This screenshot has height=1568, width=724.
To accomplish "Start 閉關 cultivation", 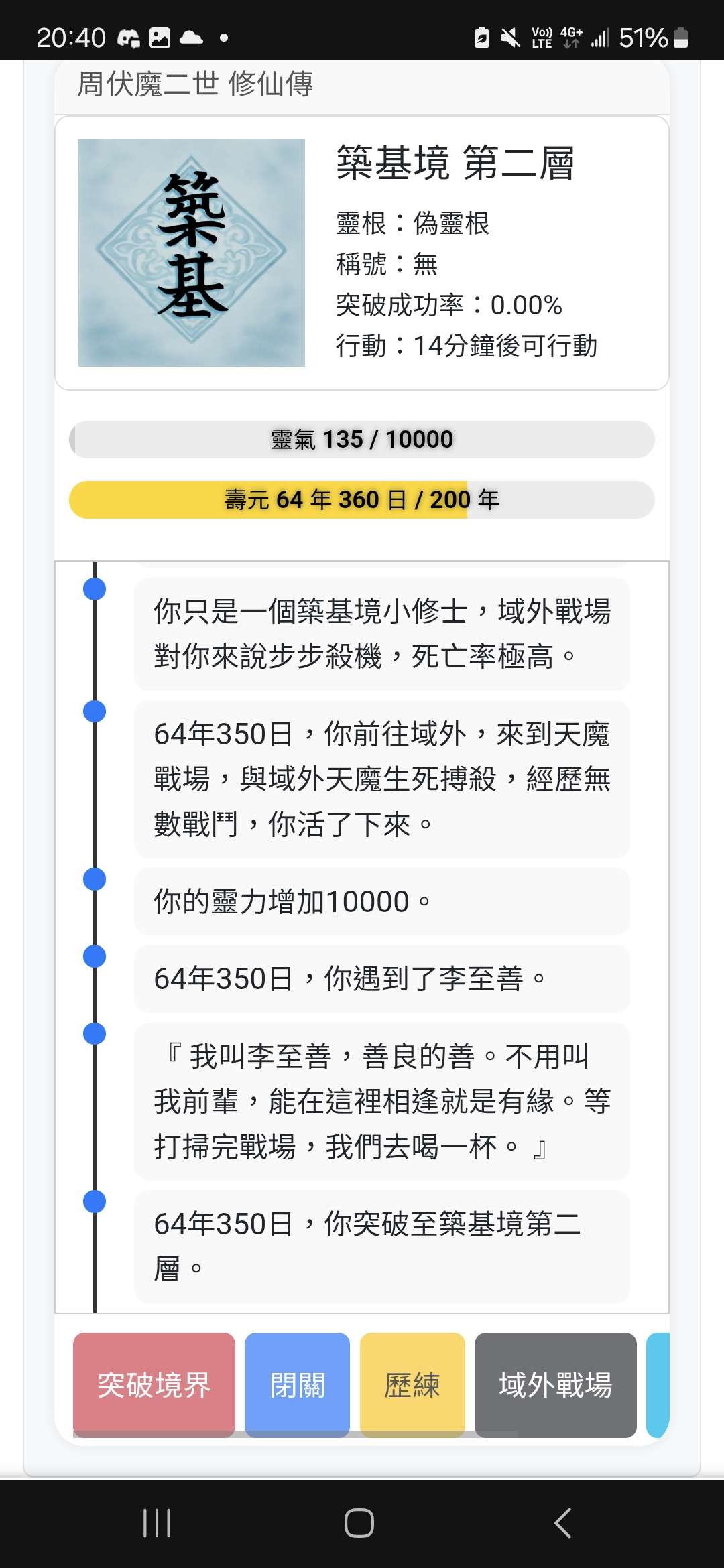I will click(297, 1384).
